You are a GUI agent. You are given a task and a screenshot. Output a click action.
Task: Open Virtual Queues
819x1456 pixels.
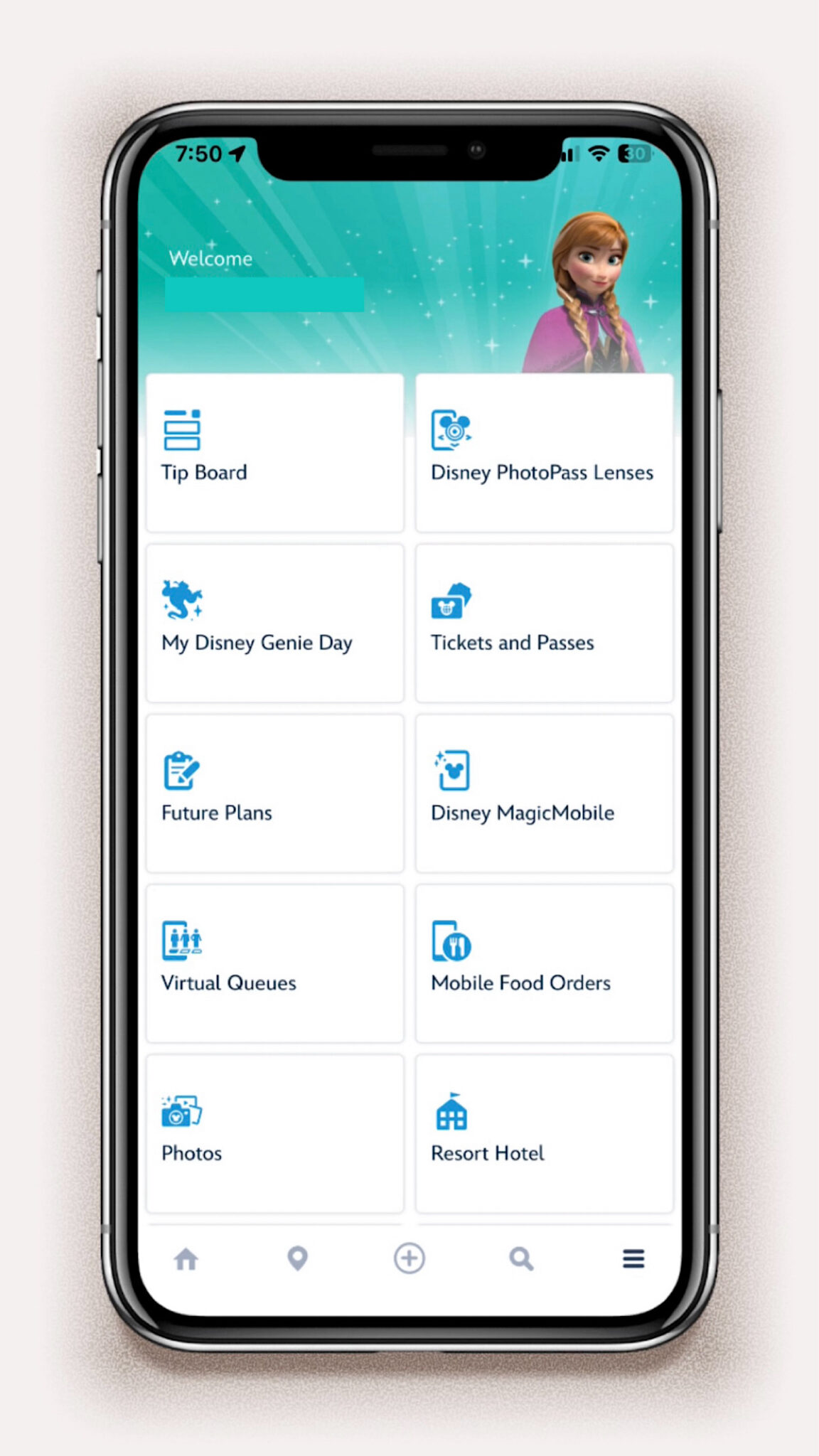coord(274,963)
